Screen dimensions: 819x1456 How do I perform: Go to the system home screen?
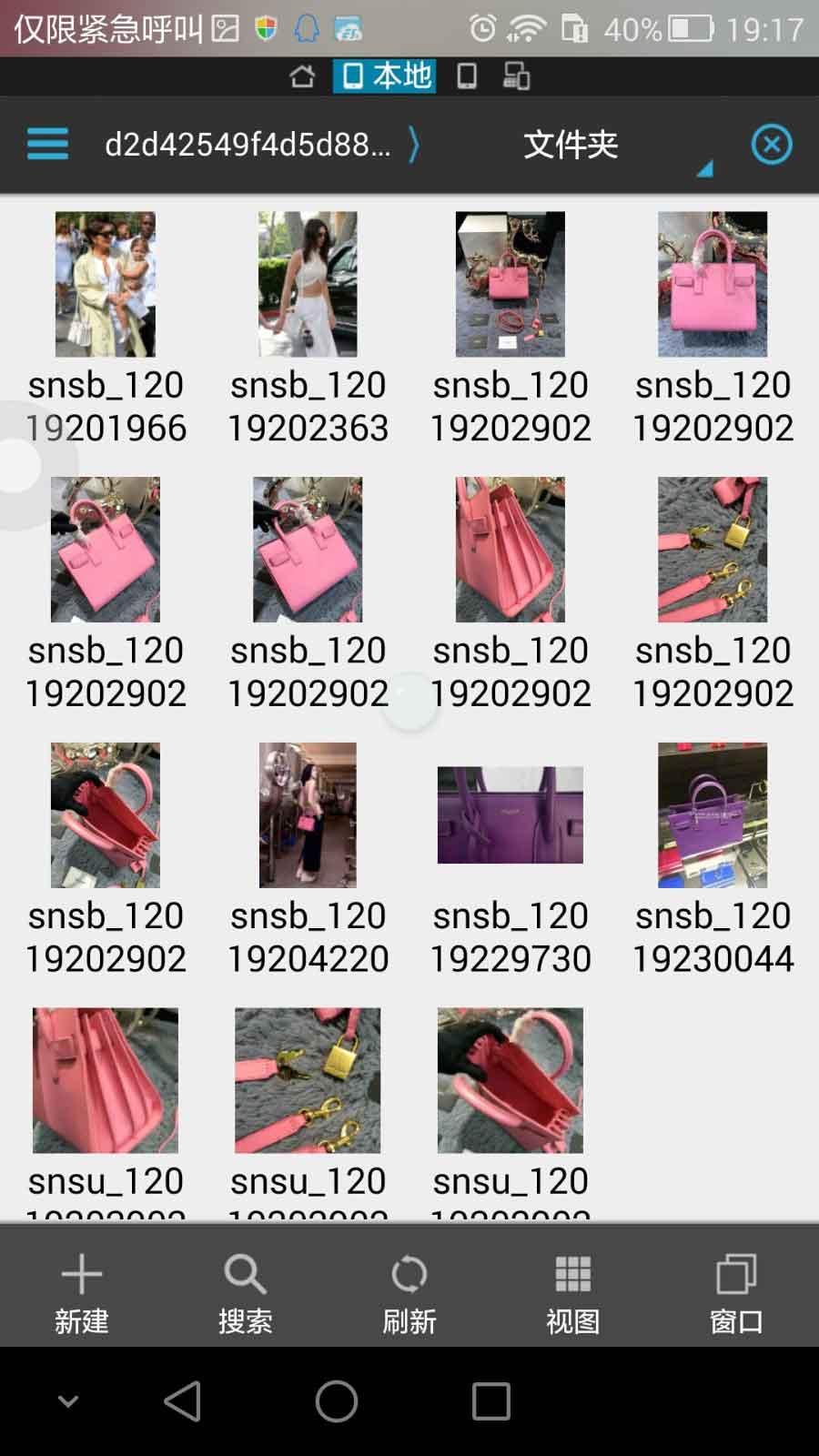(336, 1400)
